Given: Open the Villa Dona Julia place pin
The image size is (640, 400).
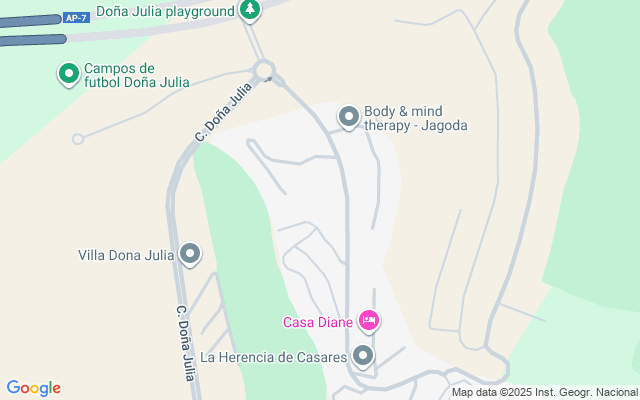Looking at the screenshot, I should pos(190,255).
